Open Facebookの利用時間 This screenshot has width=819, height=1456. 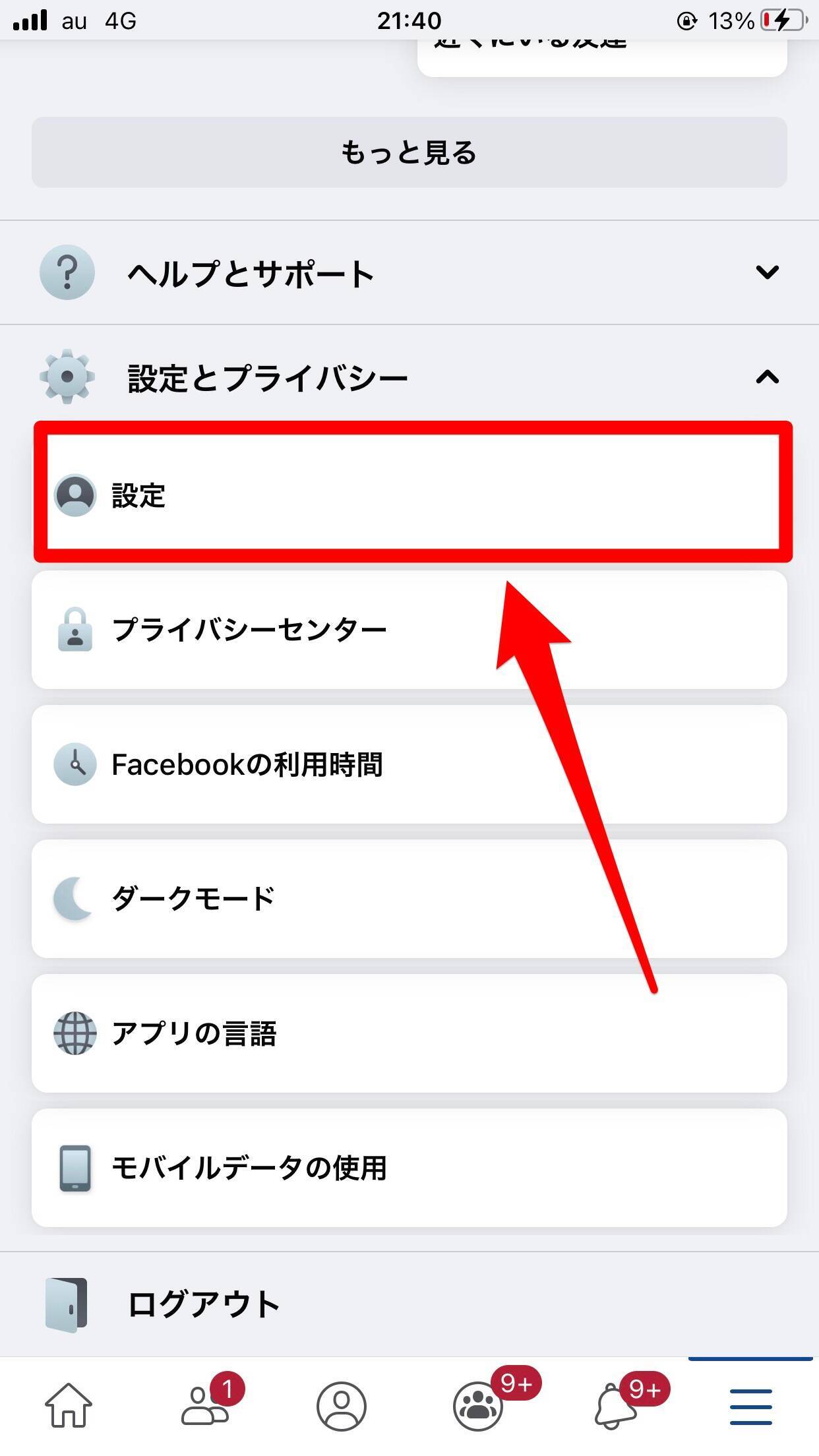point(409,764)
